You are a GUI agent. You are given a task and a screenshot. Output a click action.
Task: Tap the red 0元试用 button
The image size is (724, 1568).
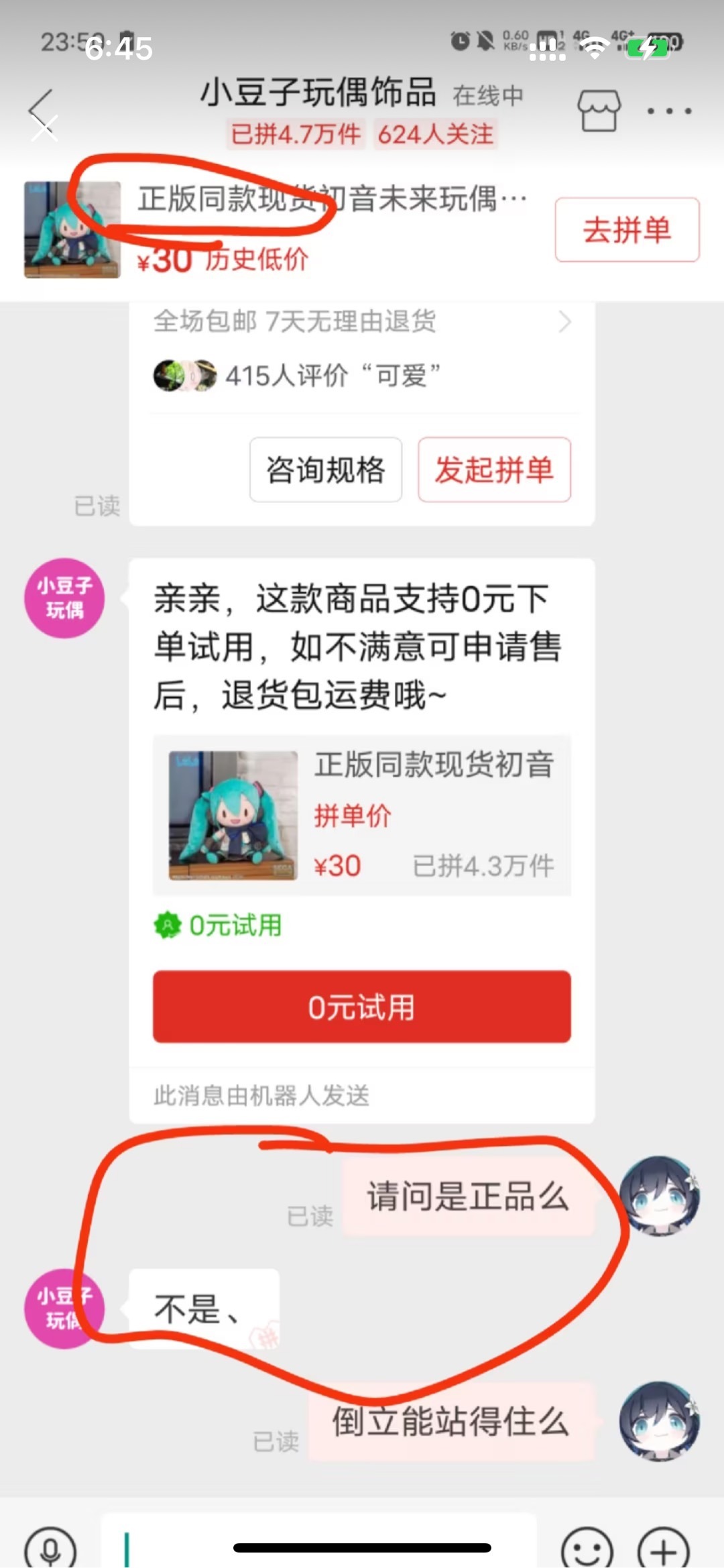[x=362, y=1007]
